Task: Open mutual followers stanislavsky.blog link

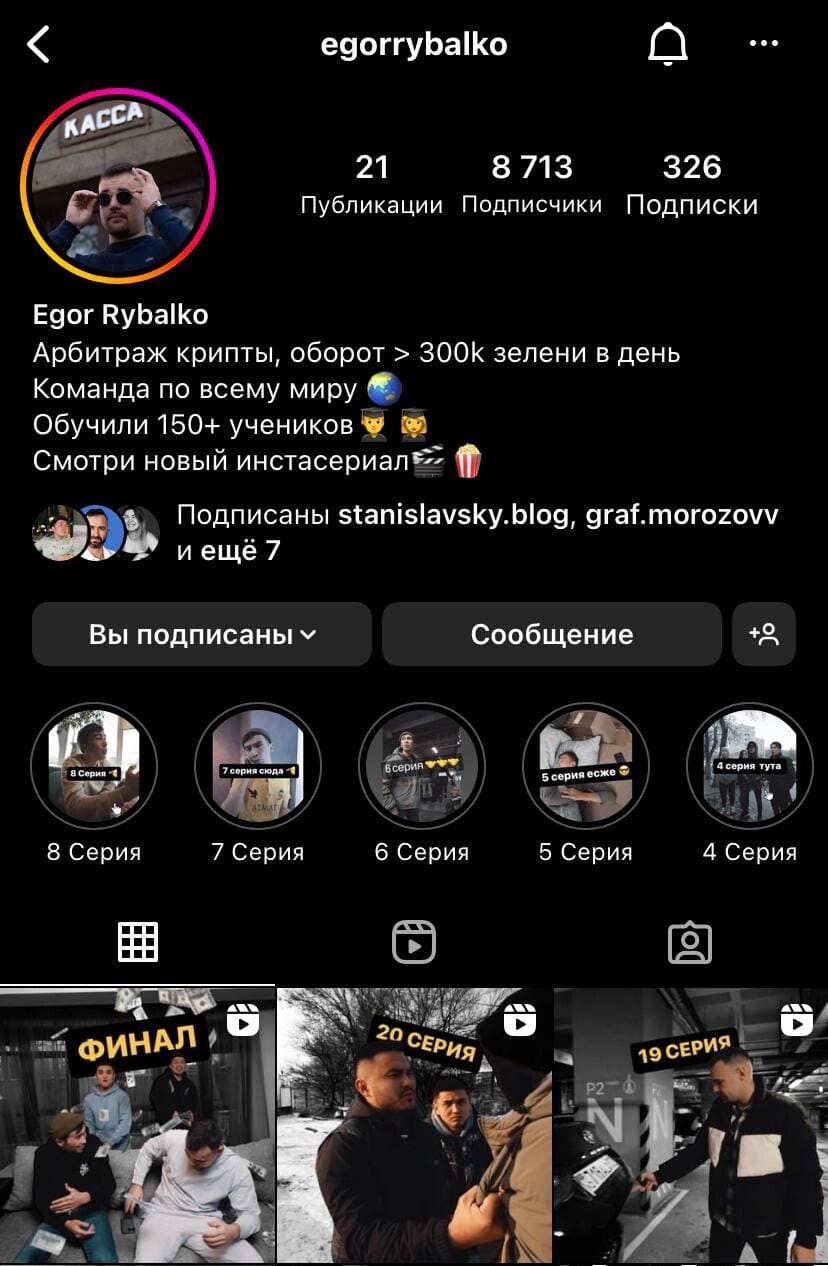Action: 453,516
